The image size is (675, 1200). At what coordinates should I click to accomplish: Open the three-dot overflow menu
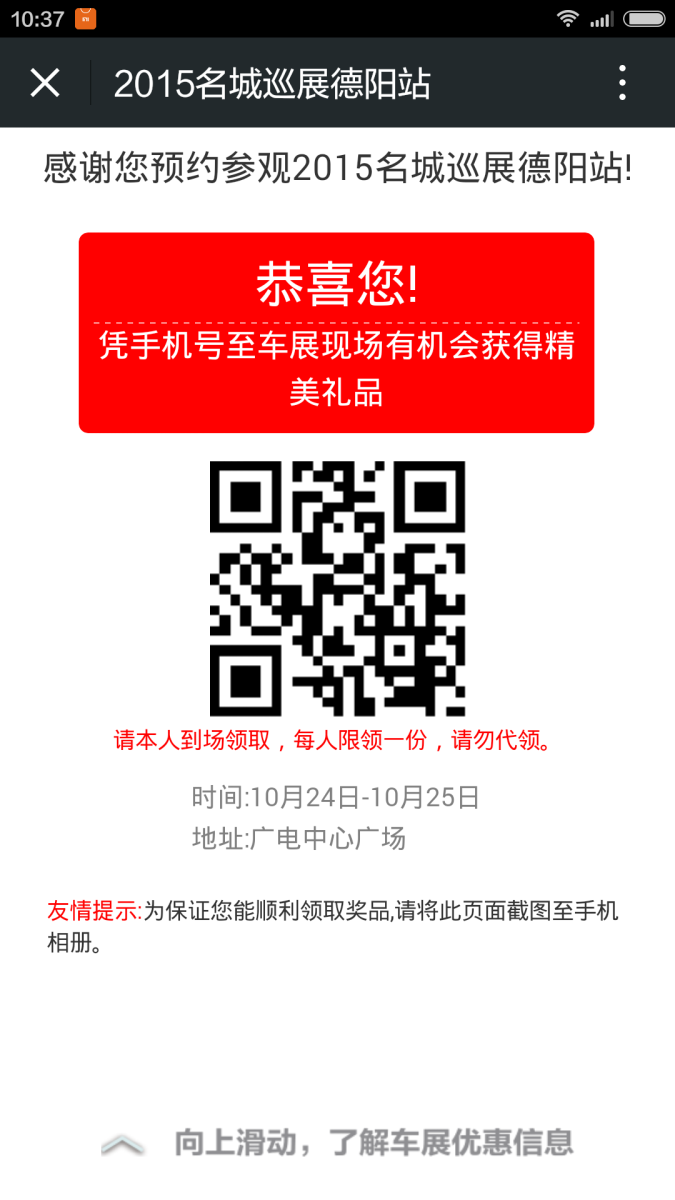[622, 83]
